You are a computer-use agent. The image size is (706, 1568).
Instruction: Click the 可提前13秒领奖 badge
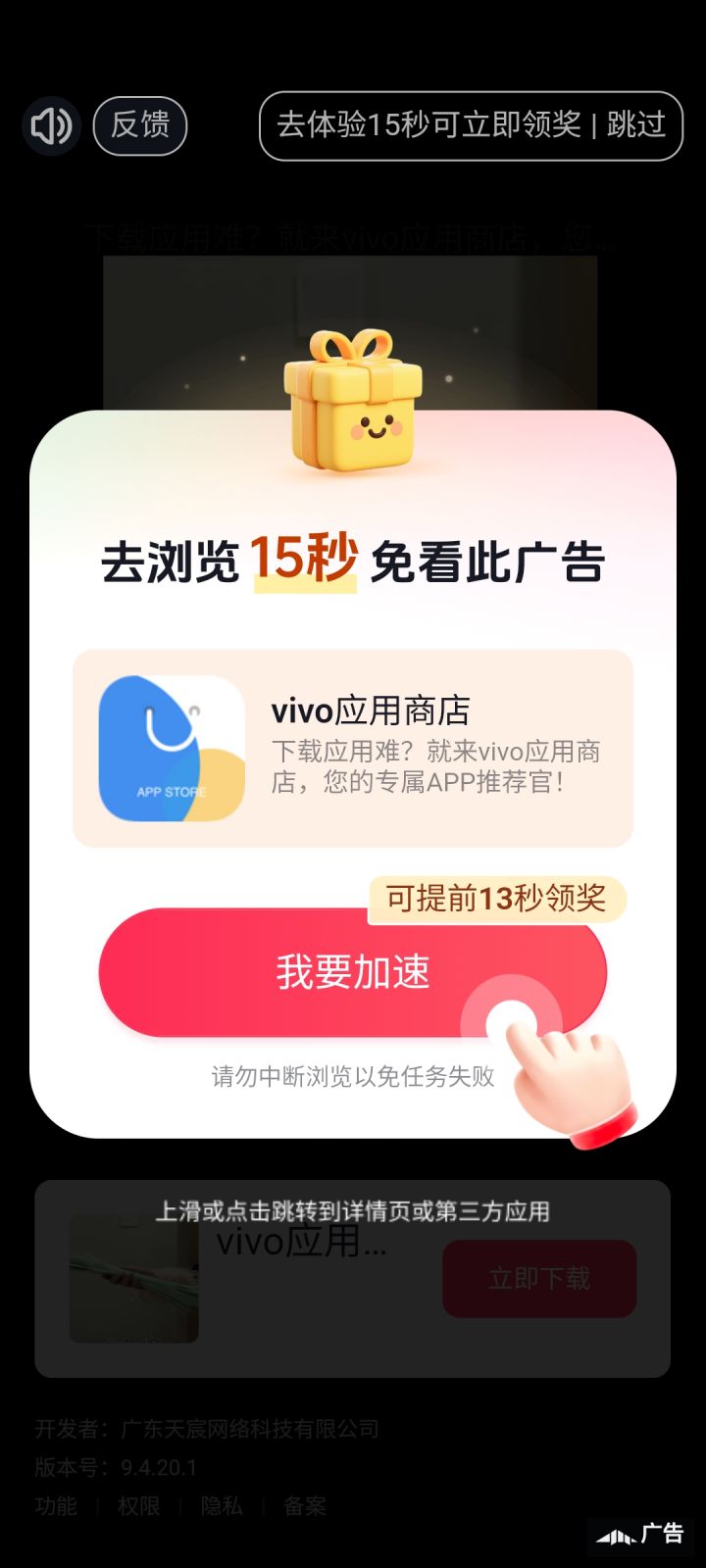pyautogui.click(x=496, y=897)
